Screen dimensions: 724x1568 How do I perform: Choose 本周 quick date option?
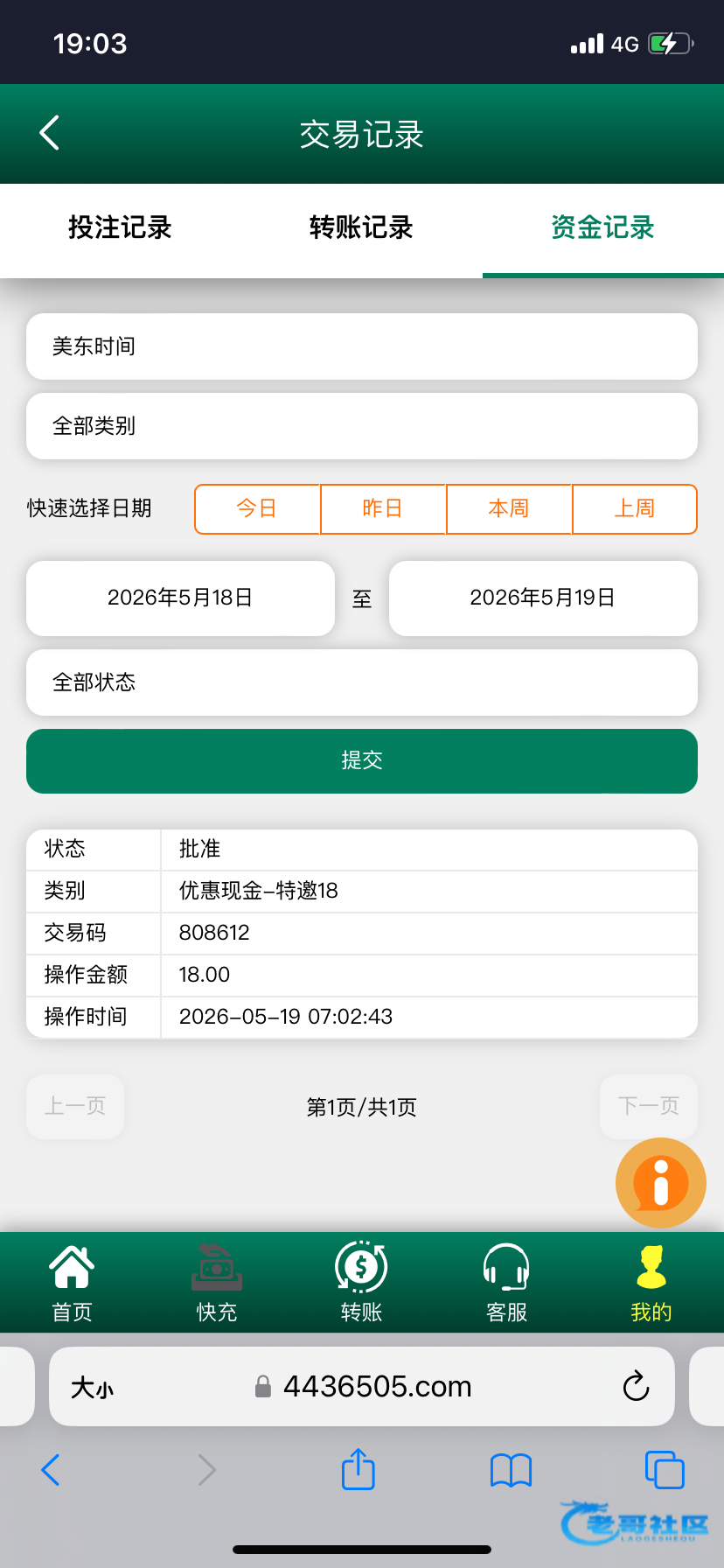tap(509, 508)
